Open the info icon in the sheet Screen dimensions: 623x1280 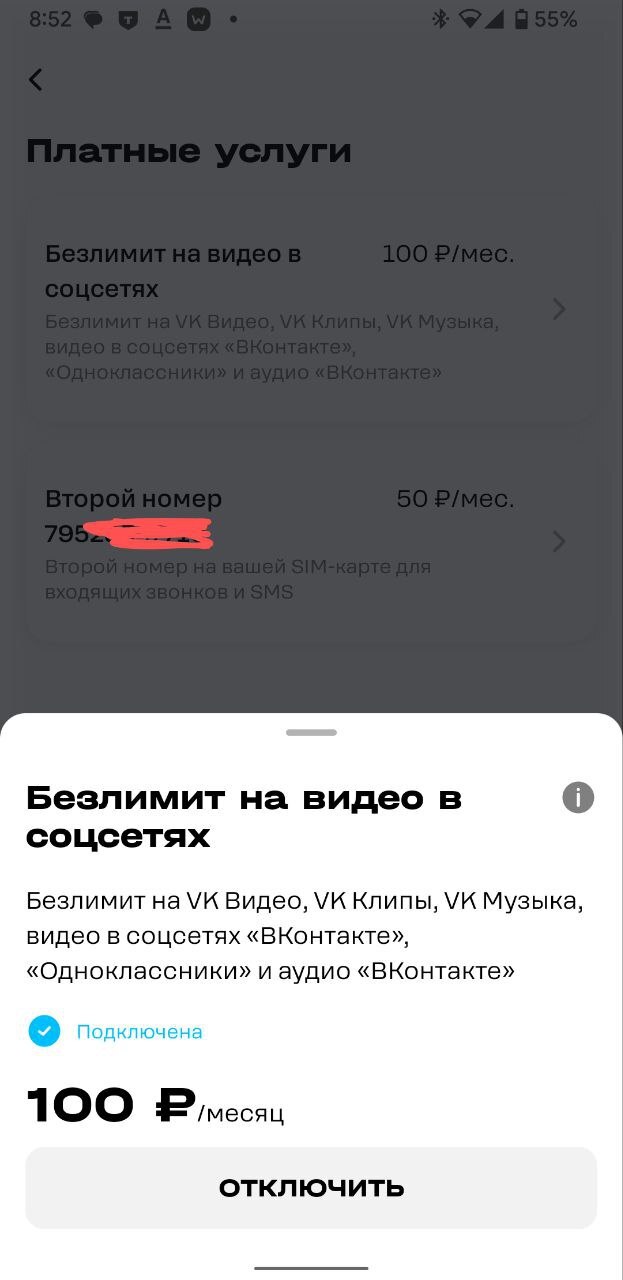(578, 797)
